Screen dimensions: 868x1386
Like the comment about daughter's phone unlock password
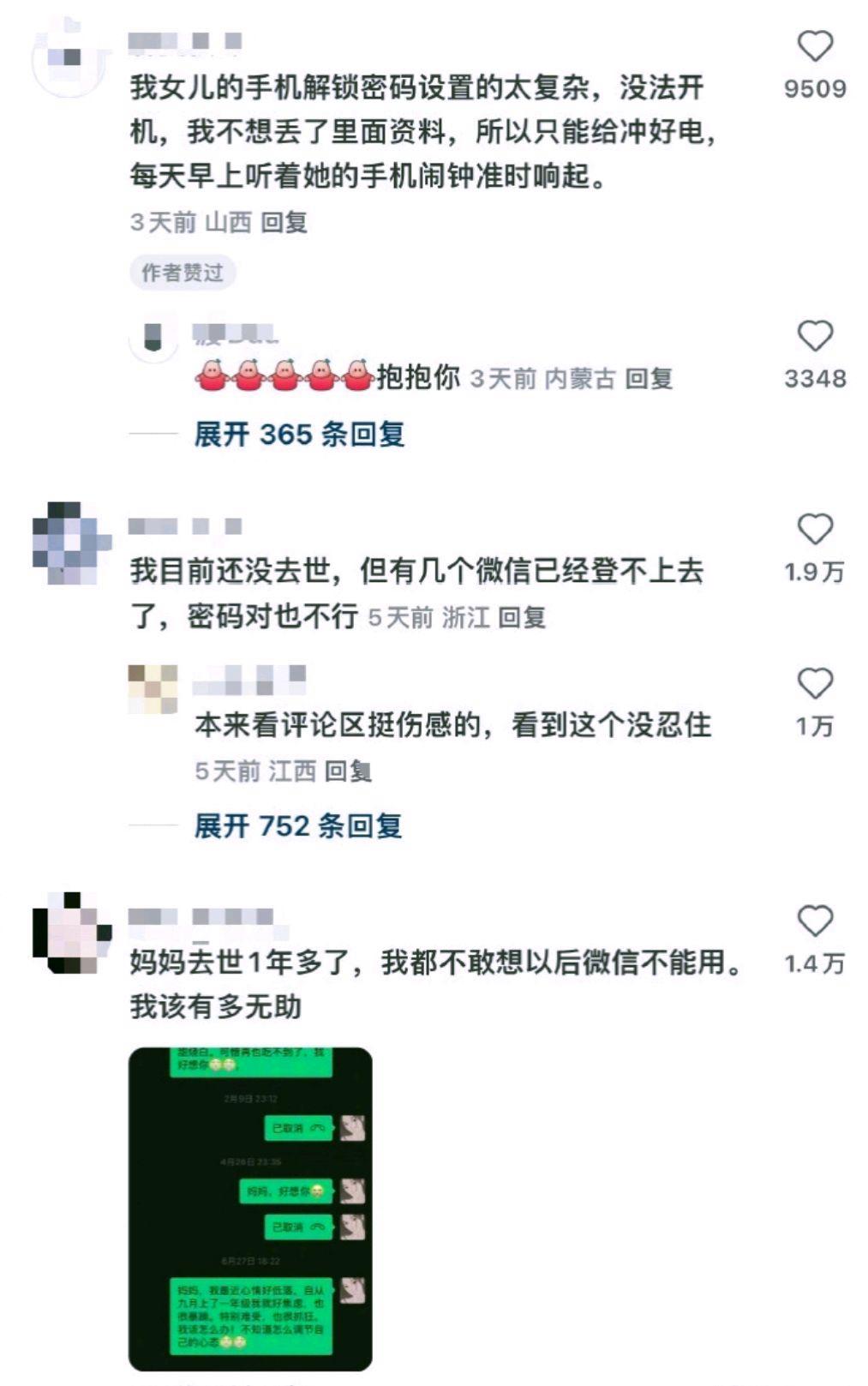click(815, 47)
